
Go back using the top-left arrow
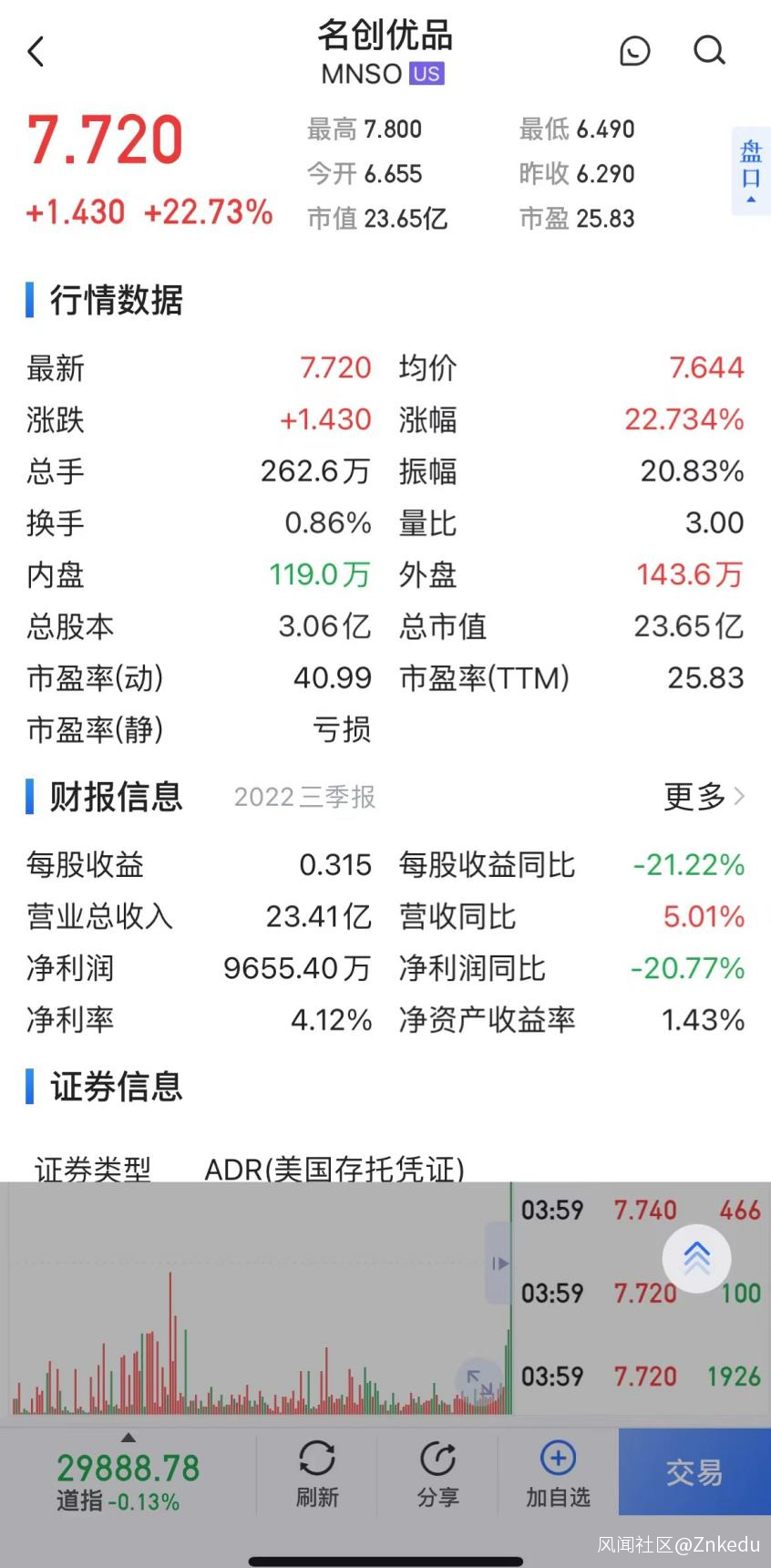click(x=36, y=52)
